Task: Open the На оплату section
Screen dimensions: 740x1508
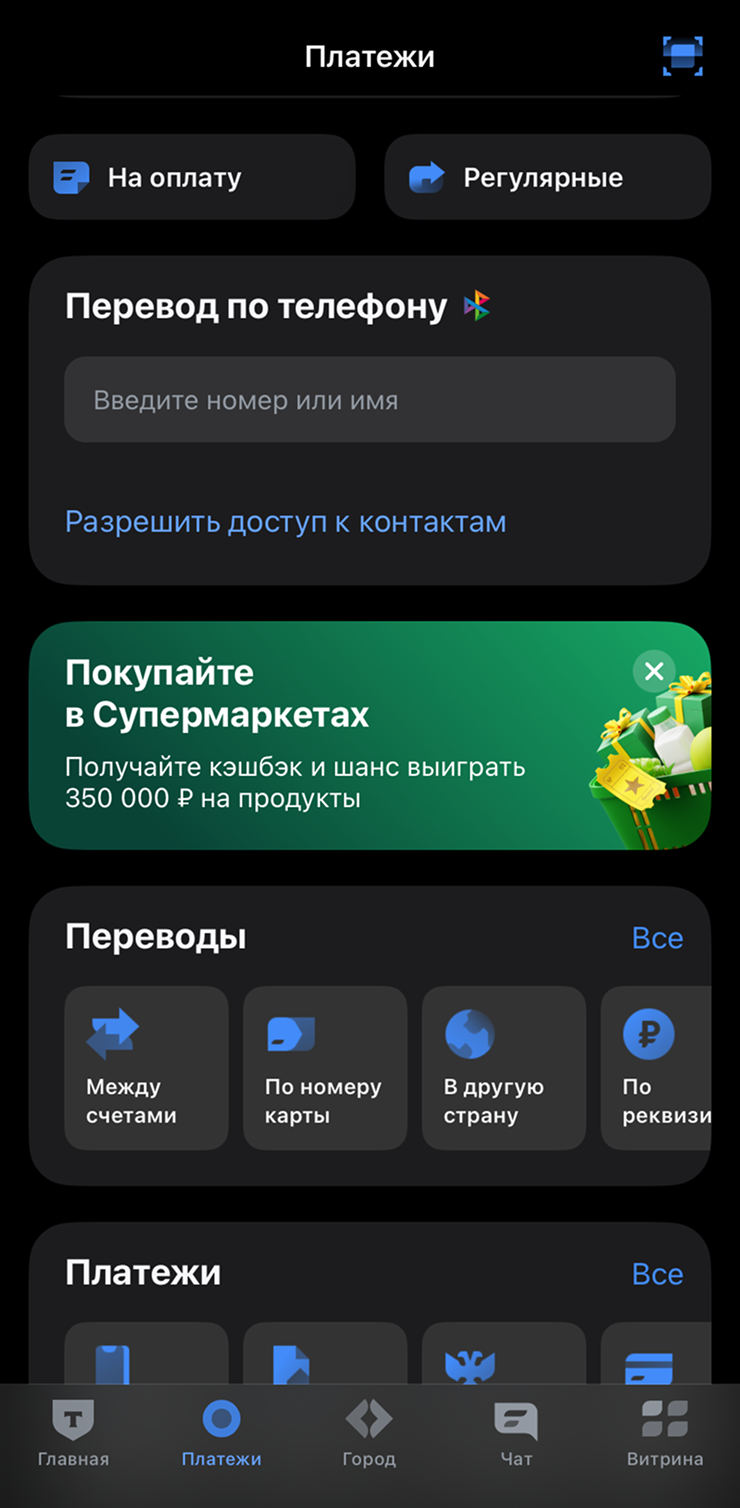Action: (192, 177)
